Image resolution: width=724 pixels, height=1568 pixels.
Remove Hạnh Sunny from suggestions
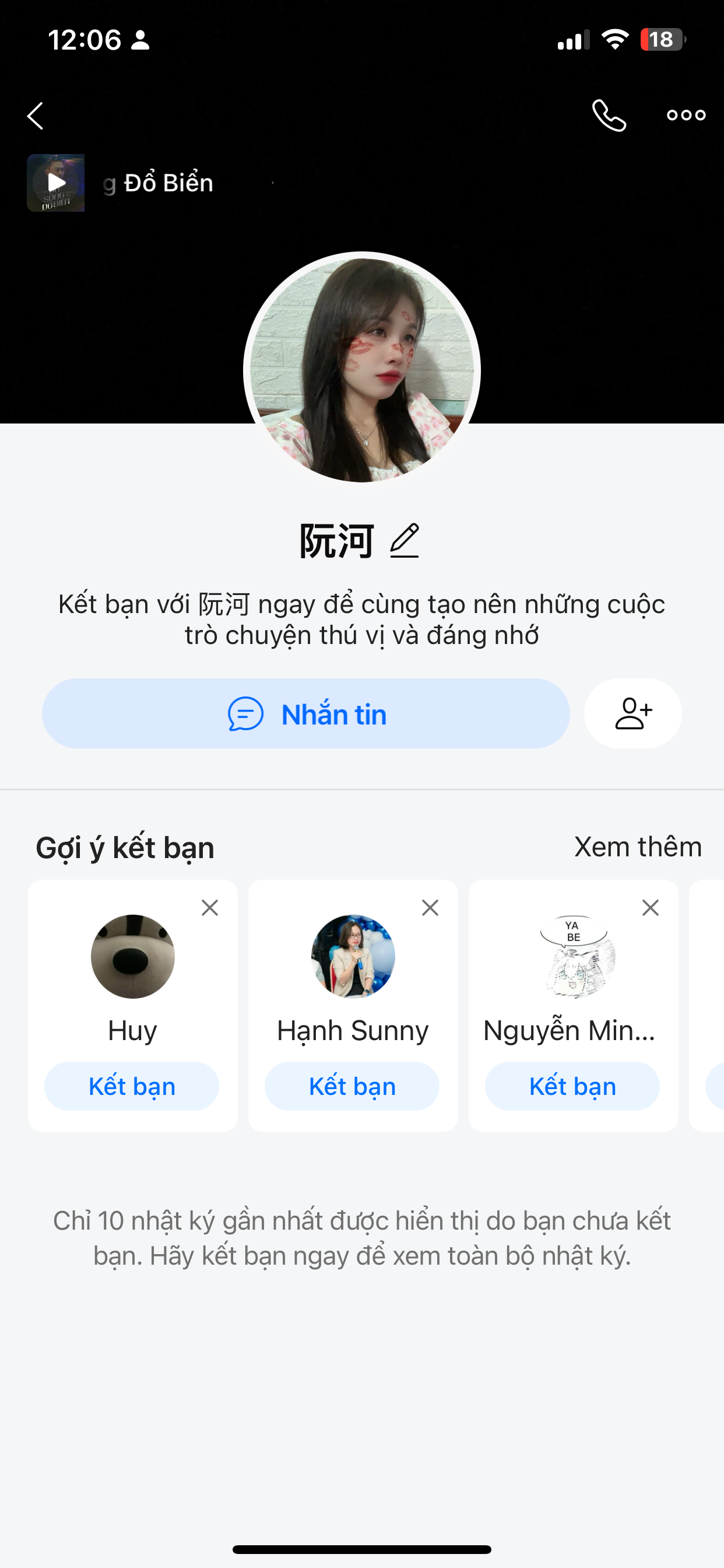[x=430, y=908]
